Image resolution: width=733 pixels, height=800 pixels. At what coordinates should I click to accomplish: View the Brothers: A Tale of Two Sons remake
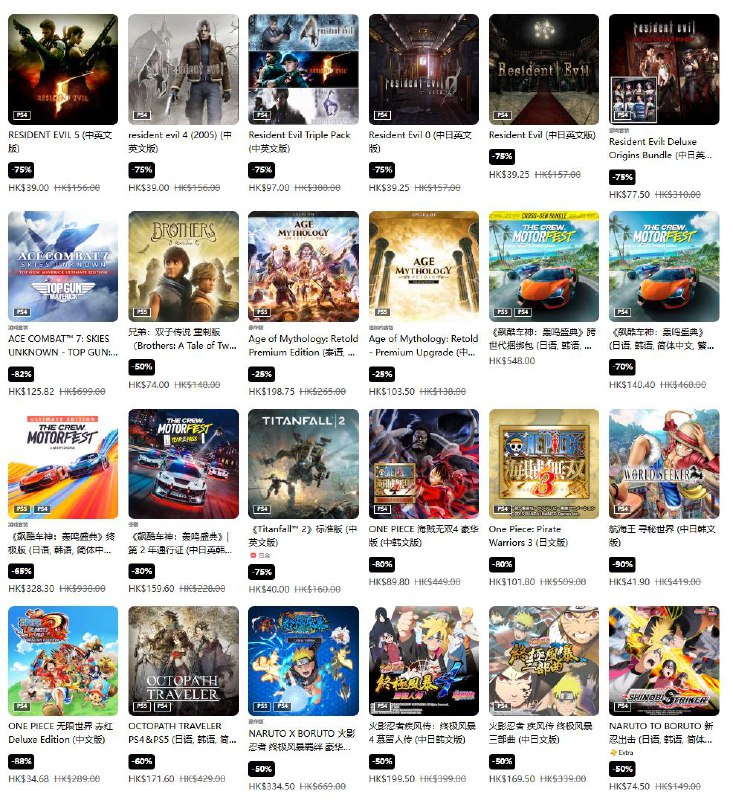point(183,266)
